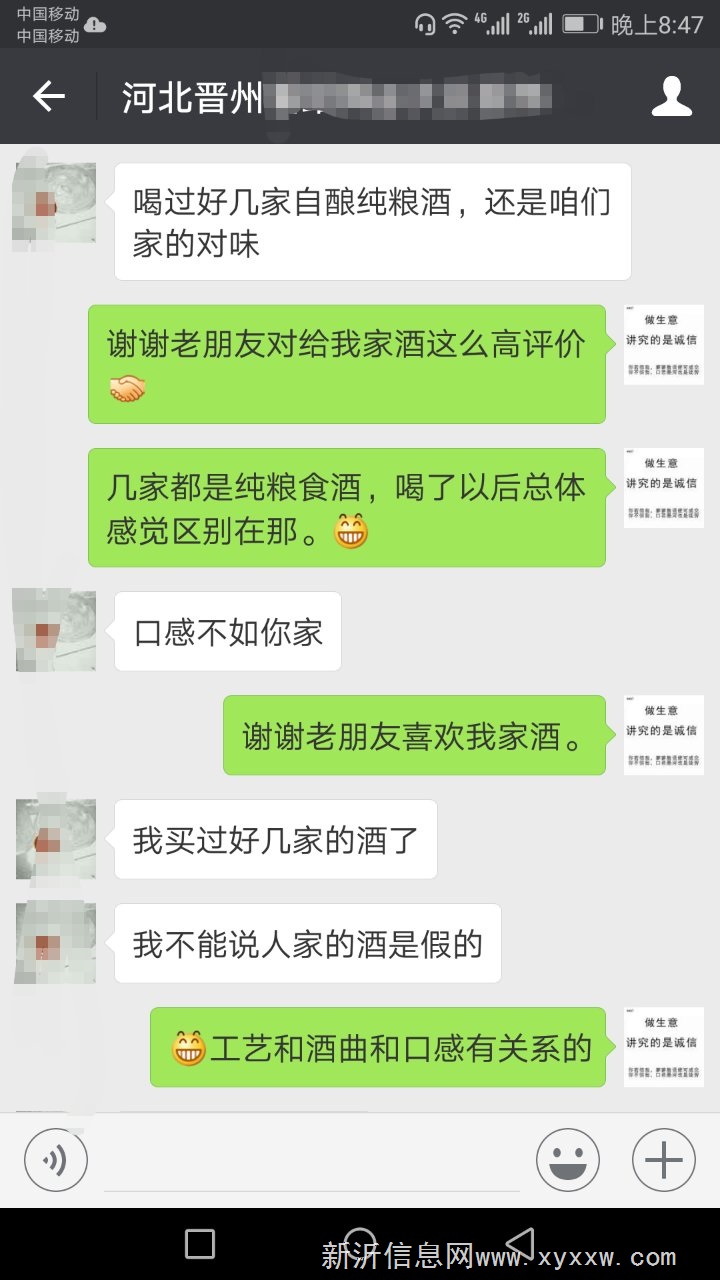Open recent apps with the square button

click(x=200, y=1244)
